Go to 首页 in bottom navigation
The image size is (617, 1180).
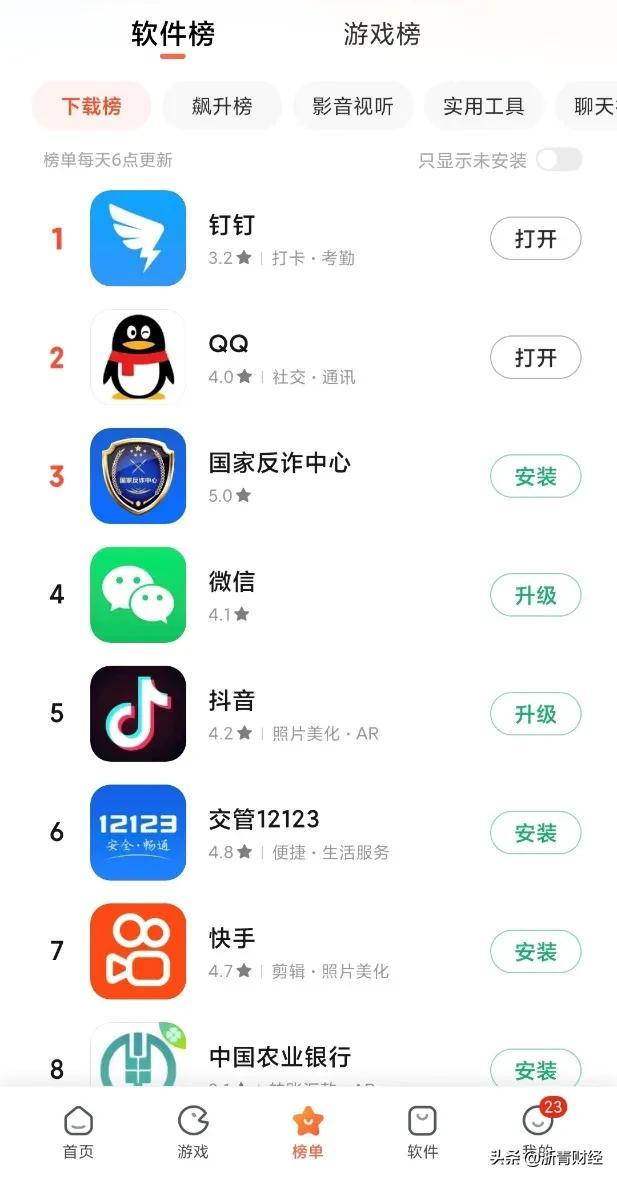coord(78,1132)
